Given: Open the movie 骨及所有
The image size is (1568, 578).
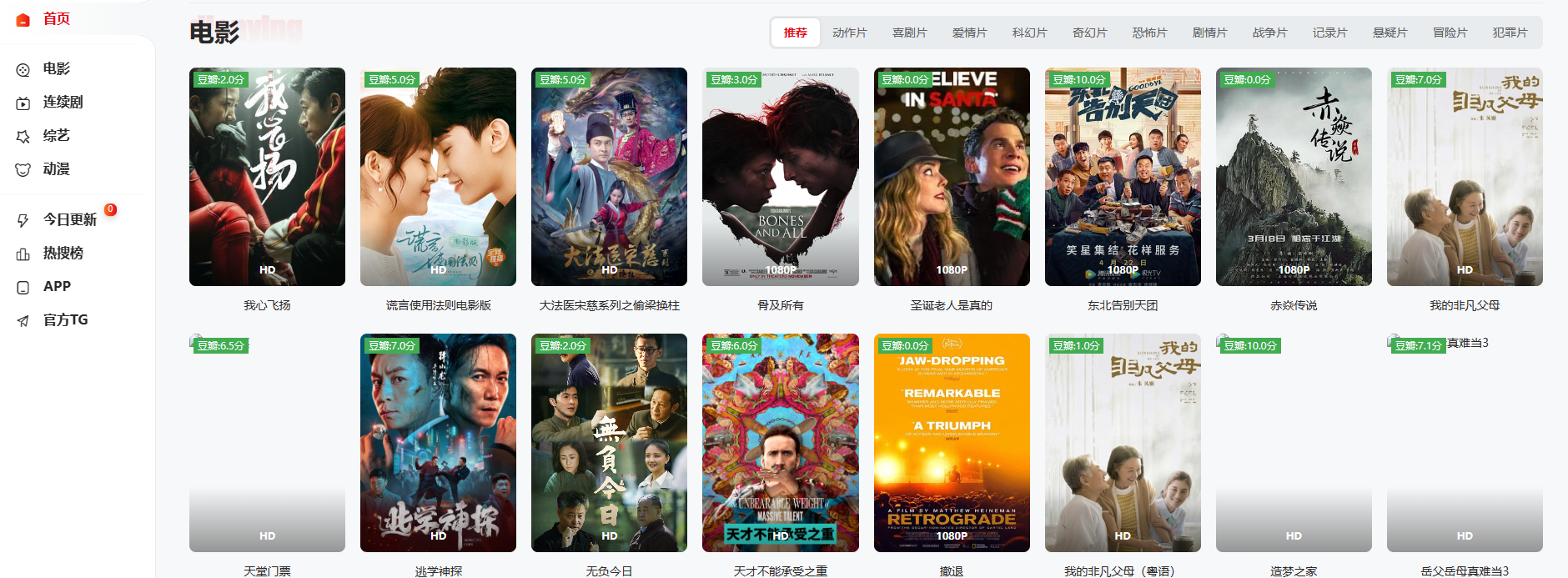Looking at the screenshot, I should tap(780, 177).
